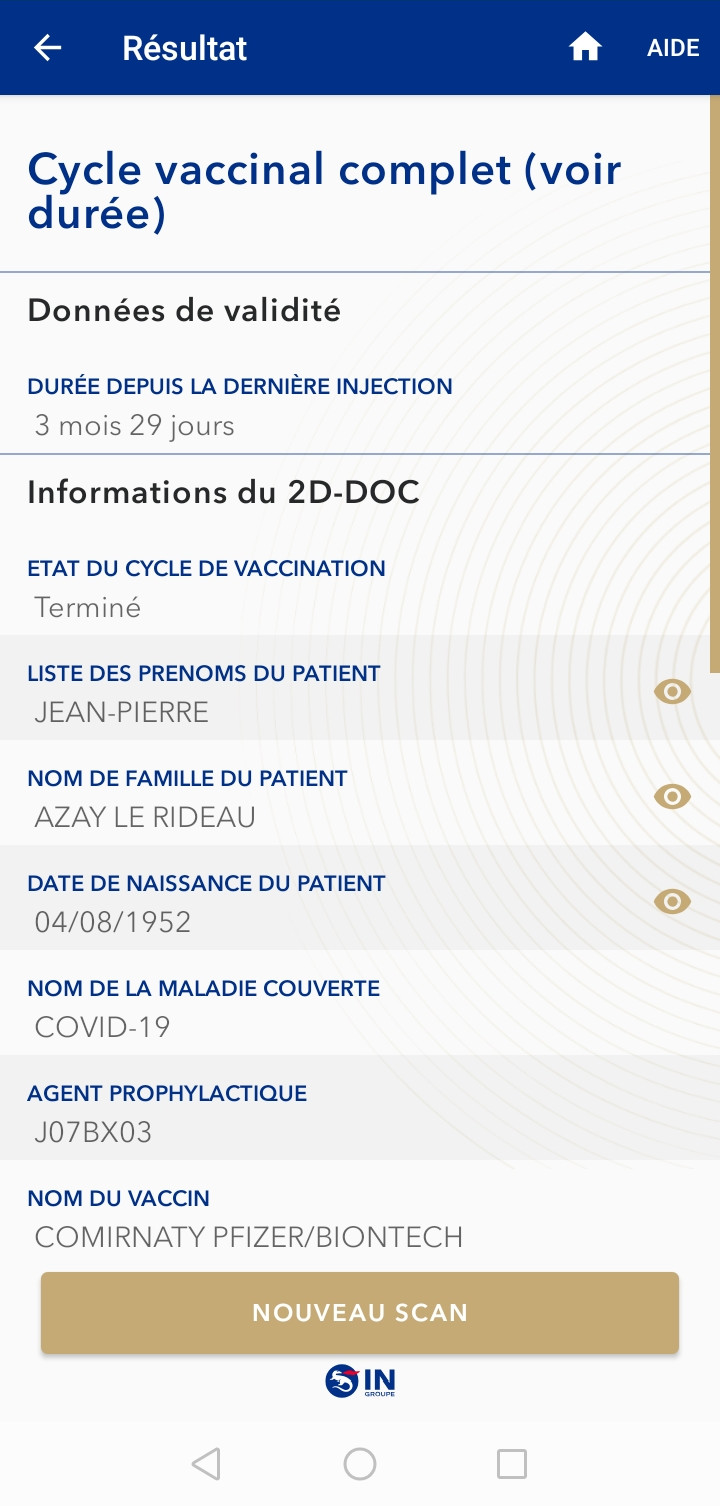Toggle visibility of the patient's first names
720x1506 pixels.
coord(672,691)
